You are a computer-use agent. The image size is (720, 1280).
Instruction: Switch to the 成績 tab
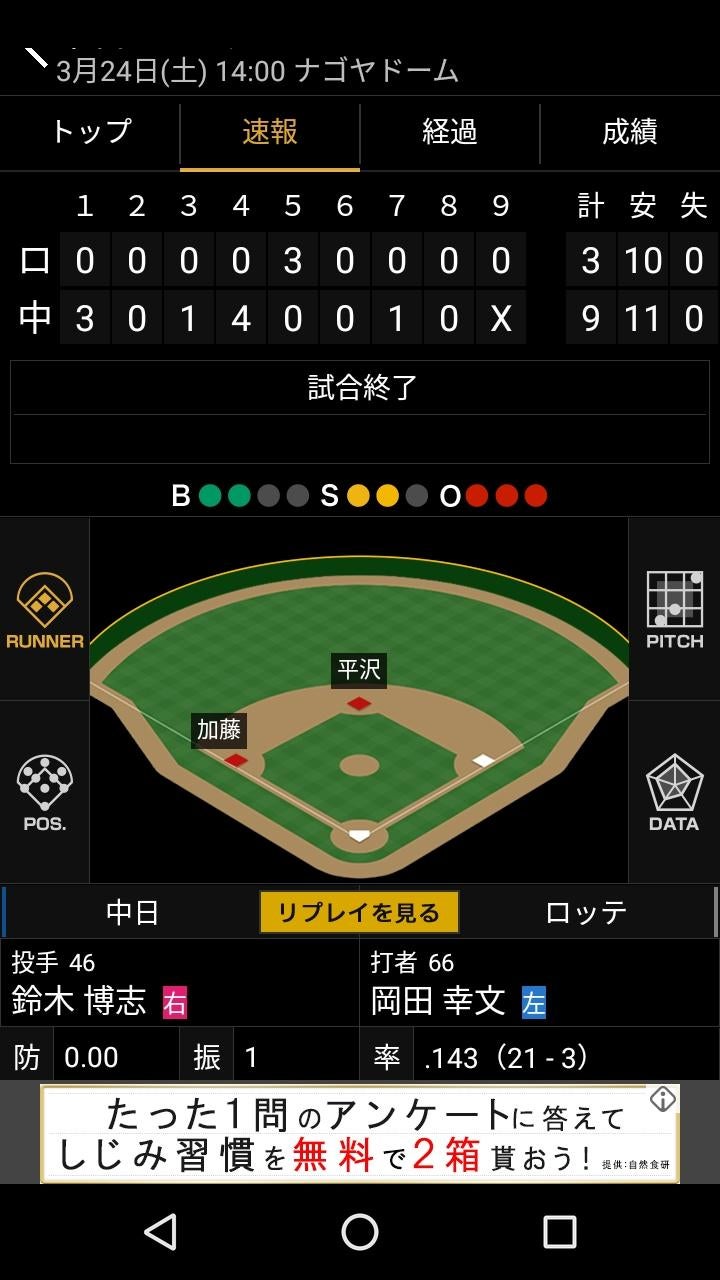pos(629,132)
